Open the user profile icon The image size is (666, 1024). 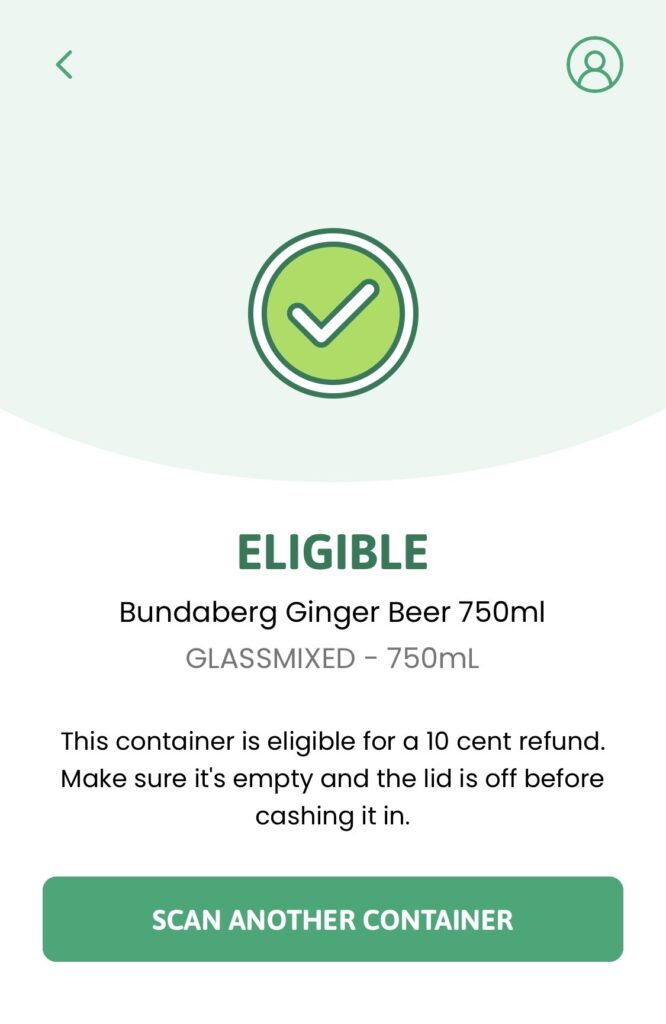click(x=594, y=65)
